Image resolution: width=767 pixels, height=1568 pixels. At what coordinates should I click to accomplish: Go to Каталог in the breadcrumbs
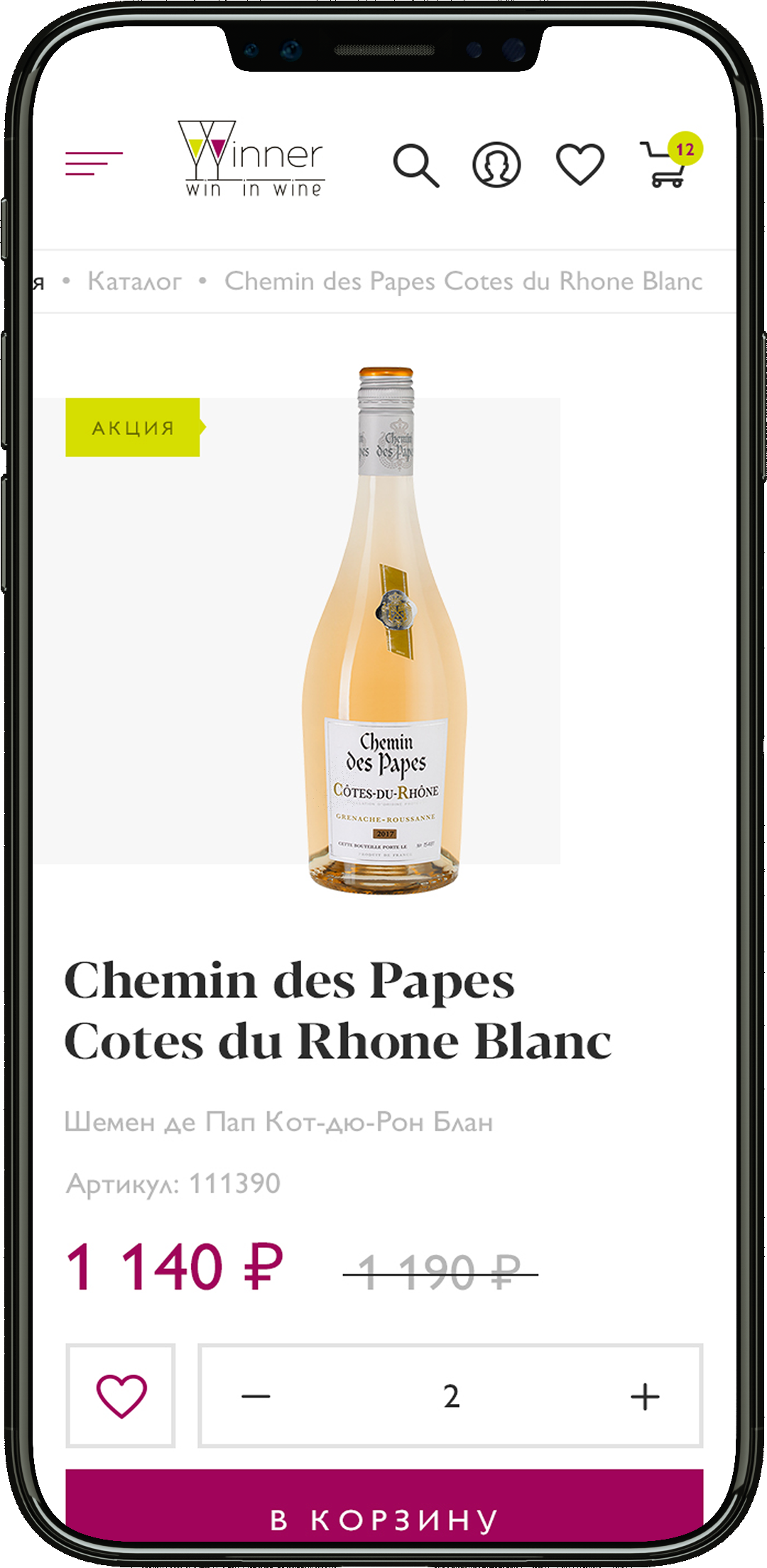click(134, 281)
